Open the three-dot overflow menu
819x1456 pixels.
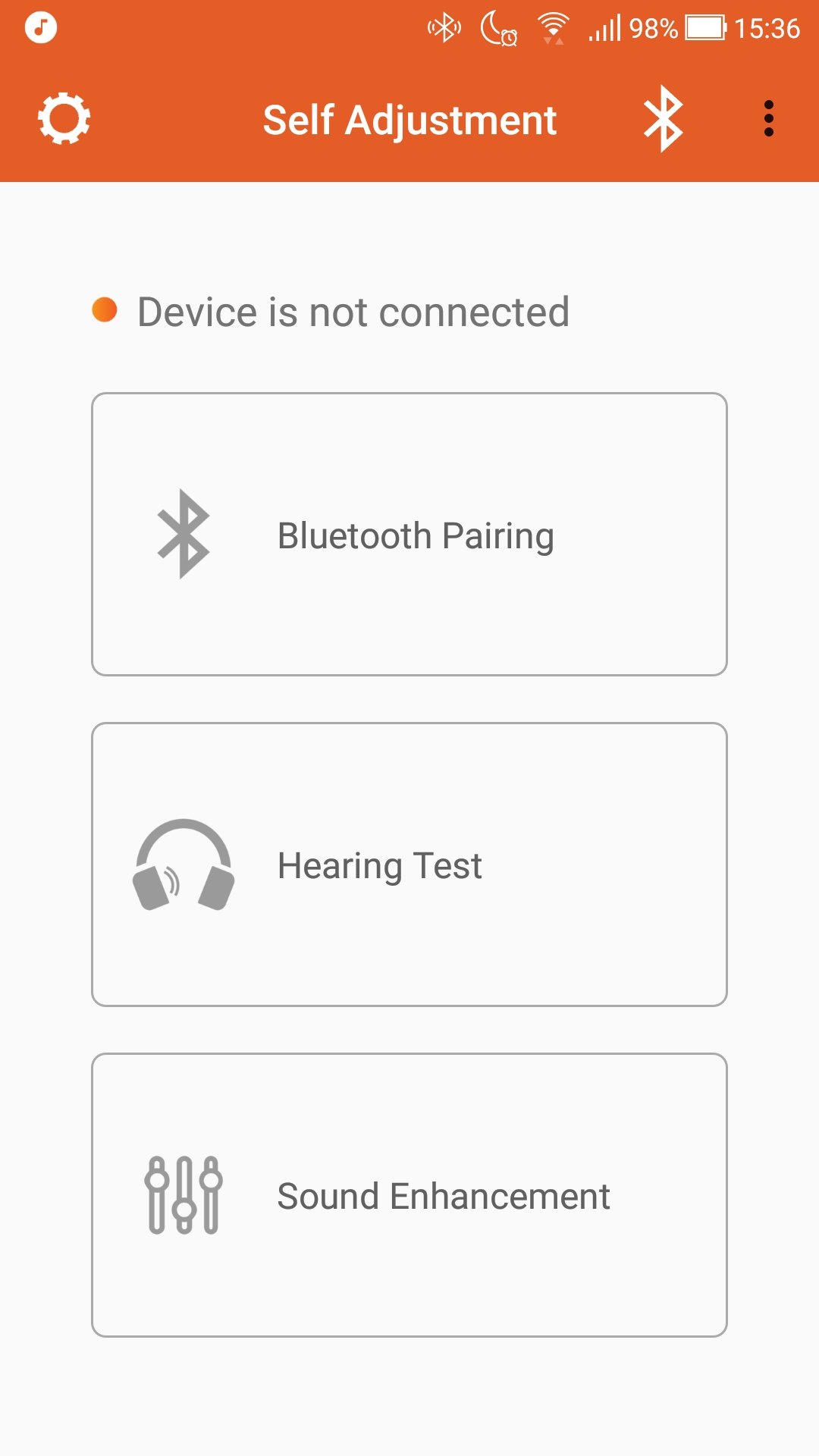click(770, 119)
